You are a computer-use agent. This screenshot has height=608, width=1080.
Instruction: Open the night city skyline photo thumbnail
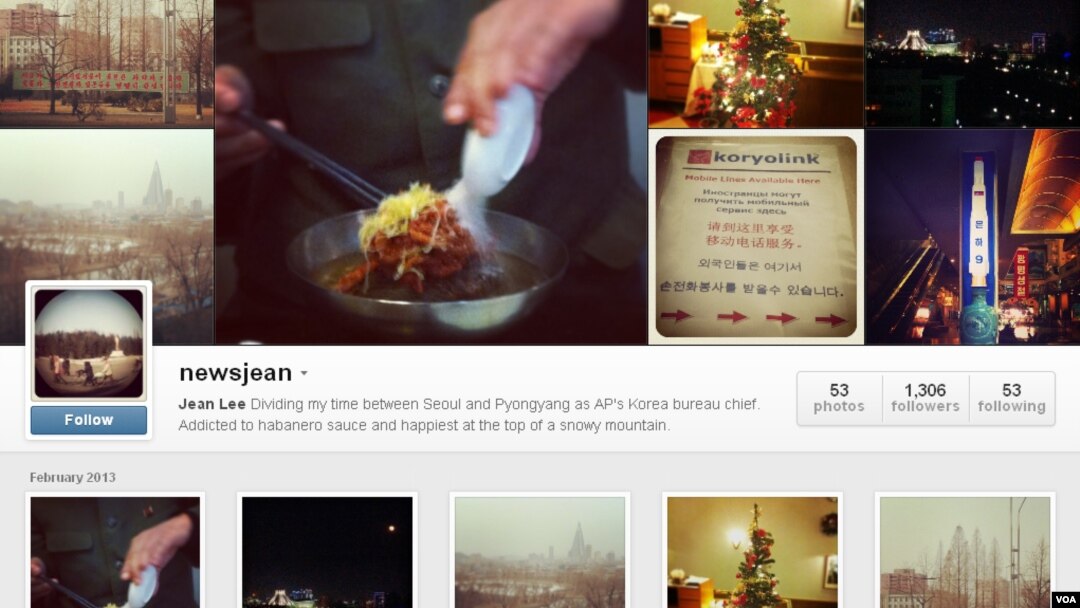pyautogui.click(x=327, y=552)
